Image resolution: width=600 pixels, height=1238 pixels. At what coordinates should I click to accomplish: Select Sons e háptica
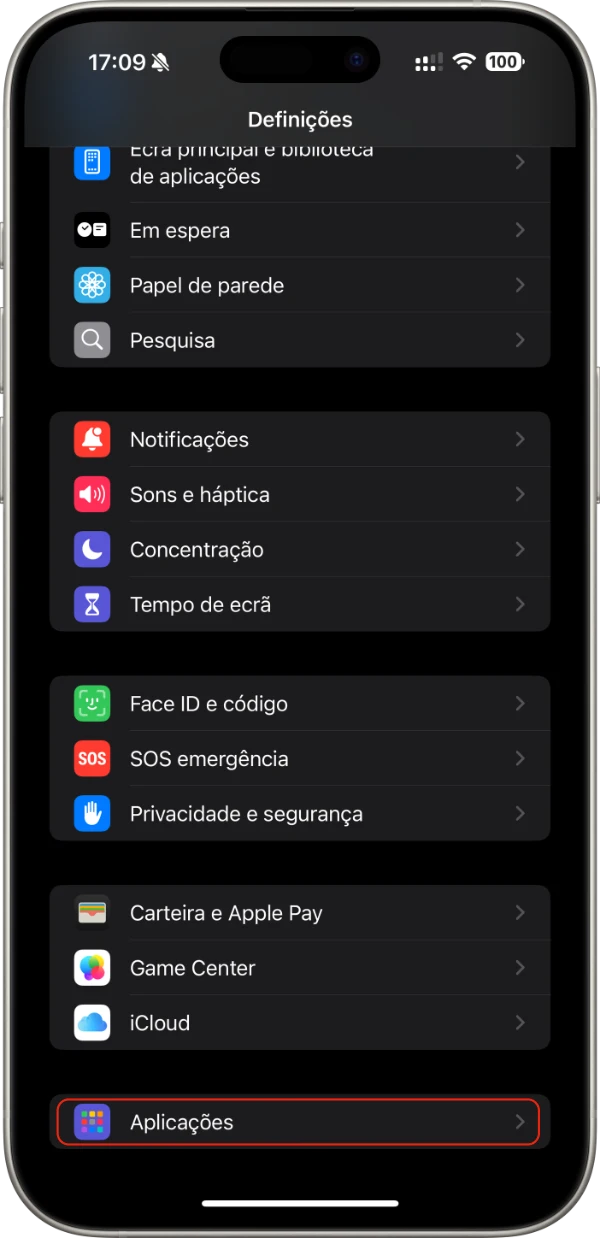[x=300, y=494]
